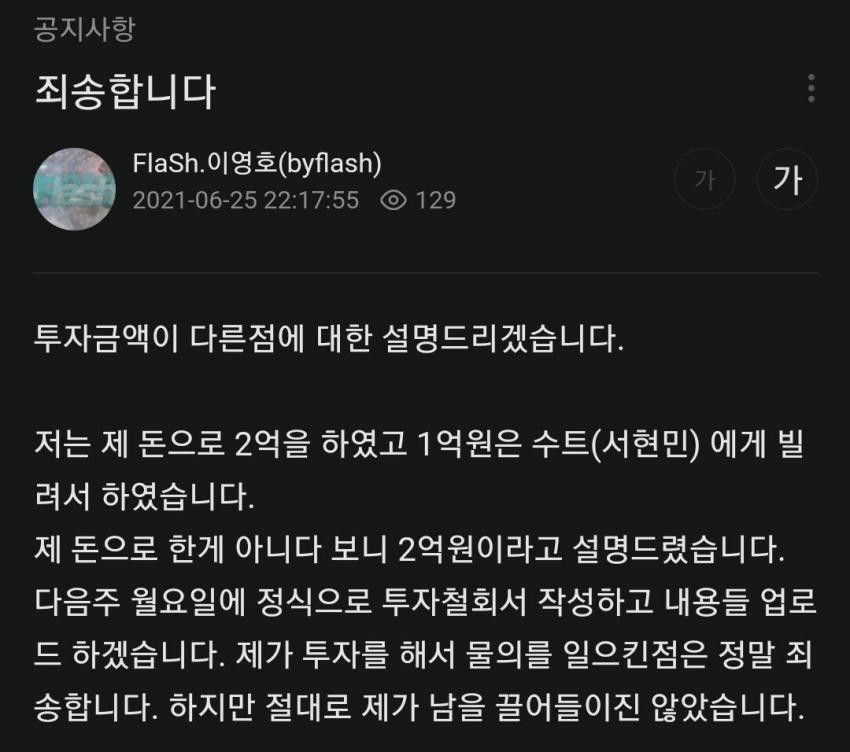The image size is (850, 752).
Task: Open FlaSh.이영호's profile avatar
Action: click(x=74, y=189)
